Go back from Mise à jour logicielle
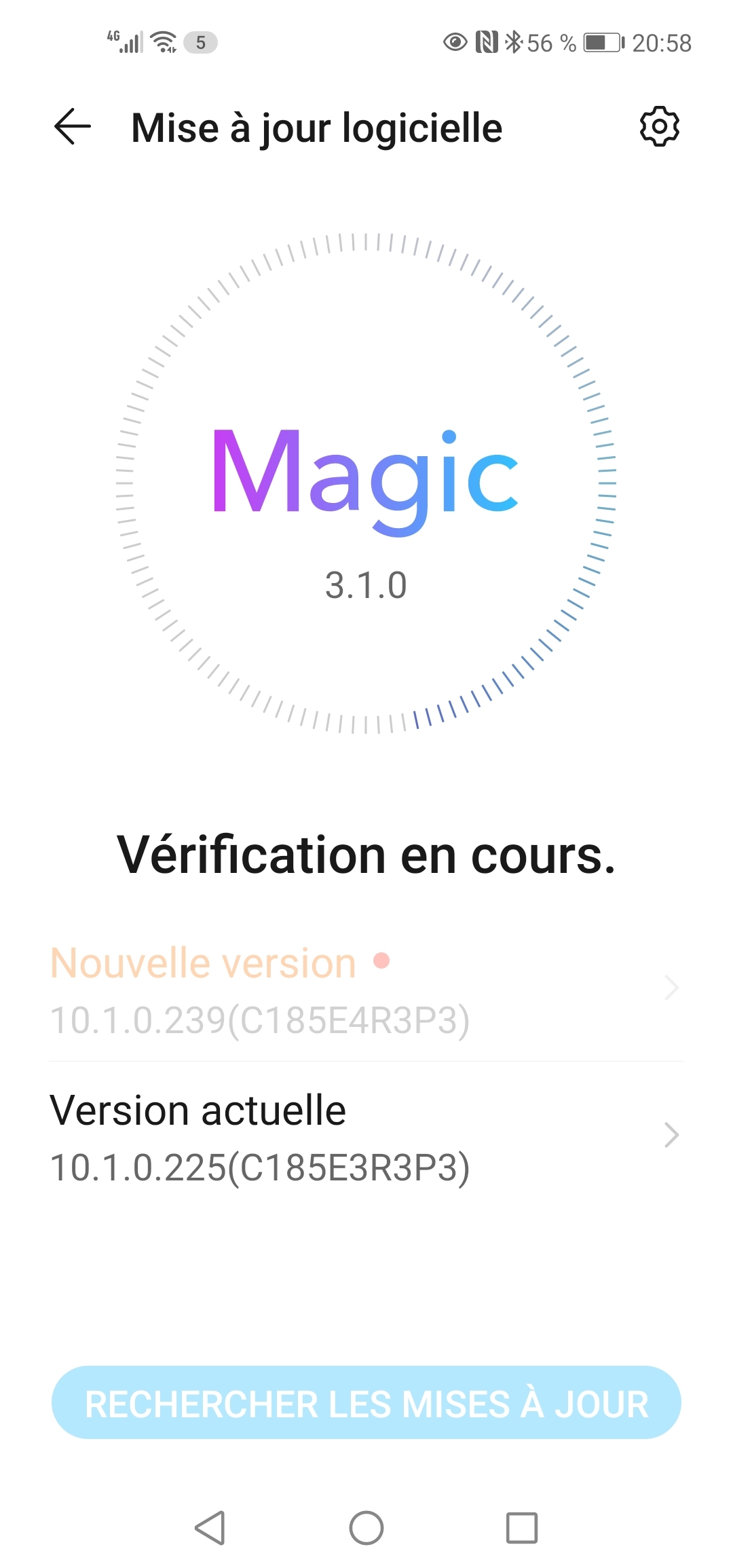 coord(72,127)
